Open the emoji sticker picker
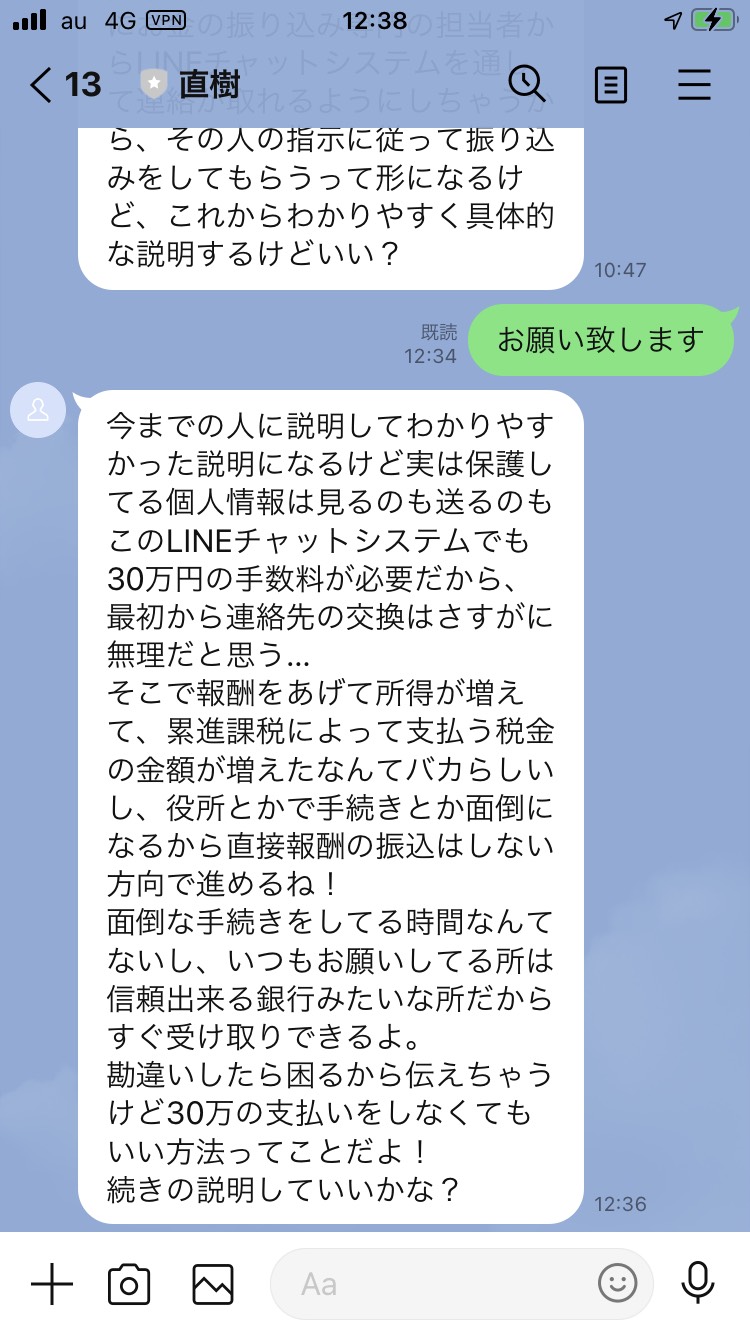This screenshot has height=1334, width=750. tap(618, 1283)
